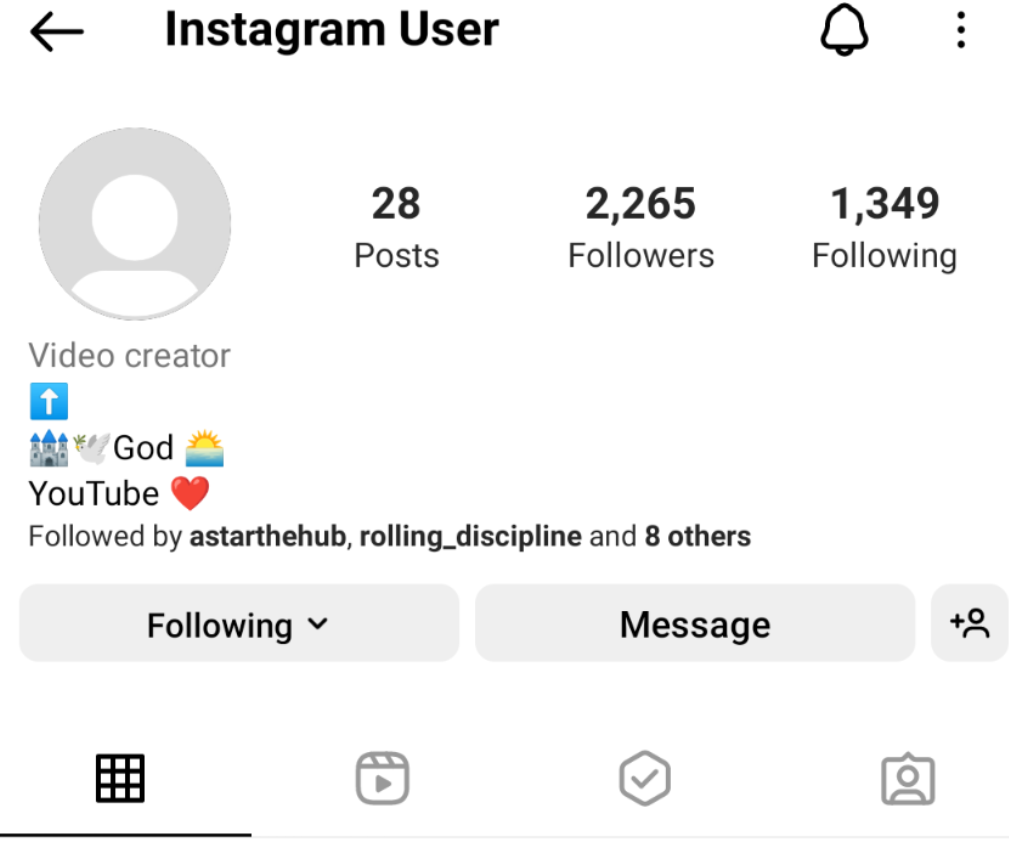Viewport: 1009px width, 842px height.
Task: Switch to the verified checkmark tab
Action: [644, 778]
